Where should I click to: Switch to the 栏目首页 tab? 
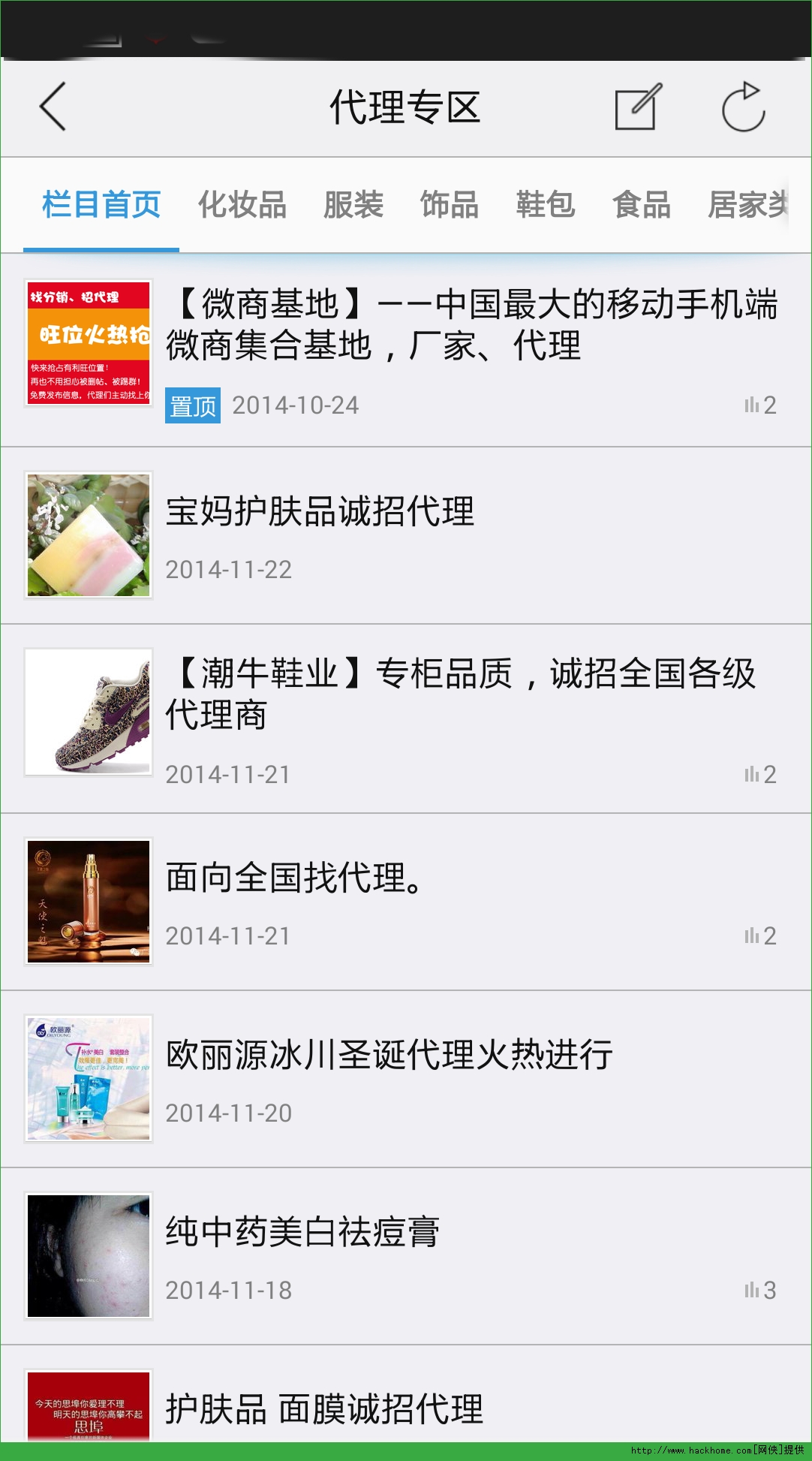101,205
